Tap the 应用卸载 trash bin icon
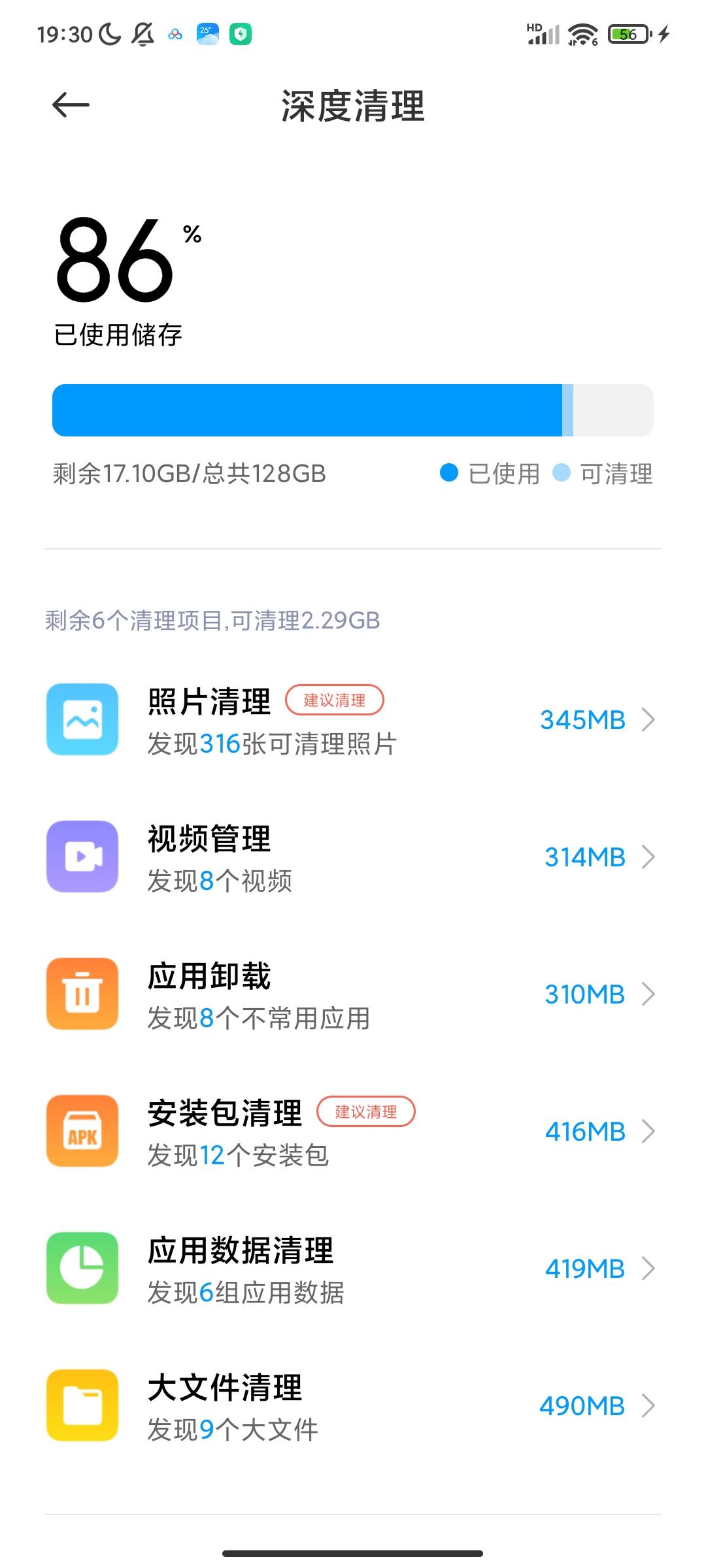 [82, 994]
